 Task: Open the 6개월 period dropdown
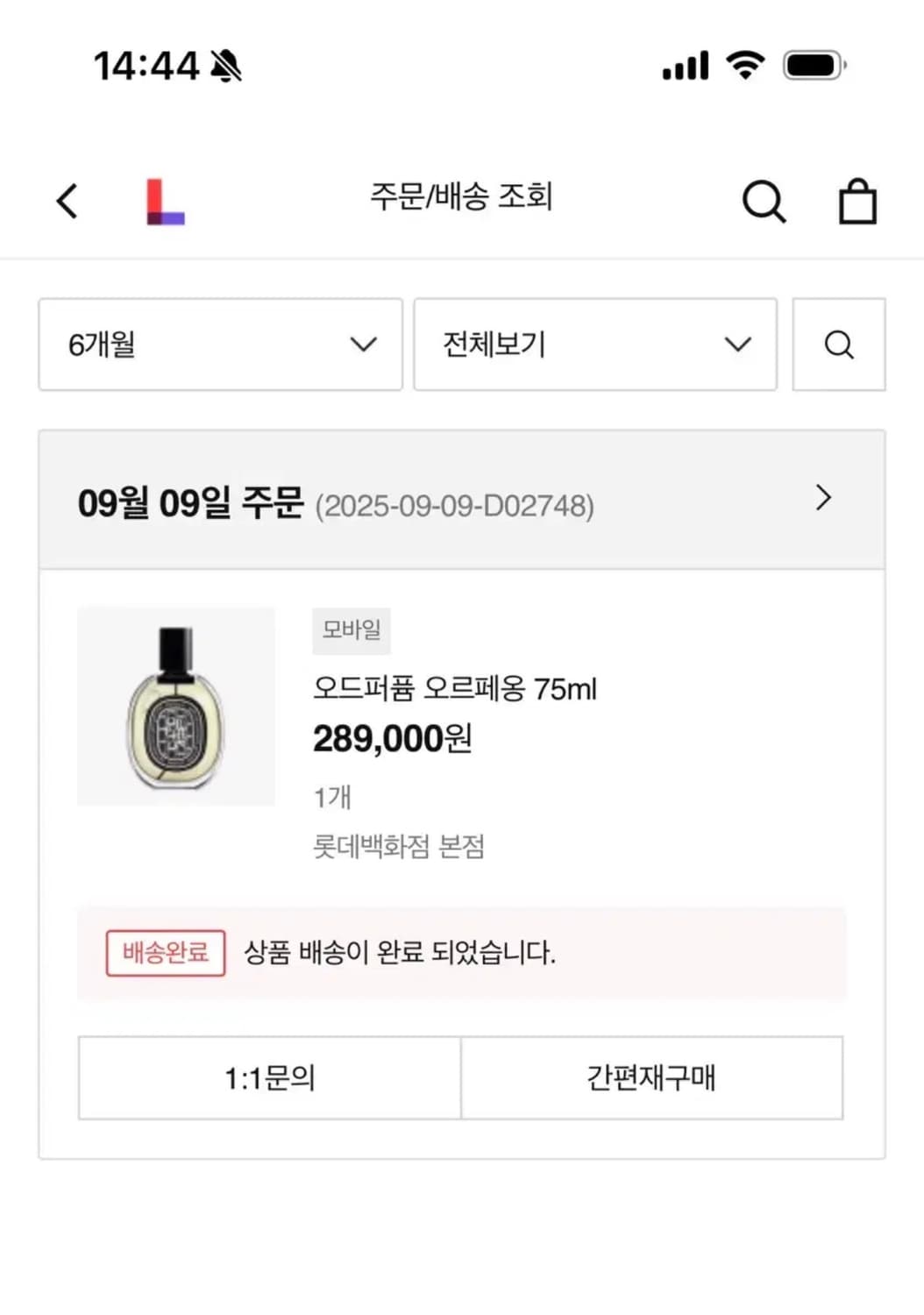pyautogui.click(x=220, y=344)
